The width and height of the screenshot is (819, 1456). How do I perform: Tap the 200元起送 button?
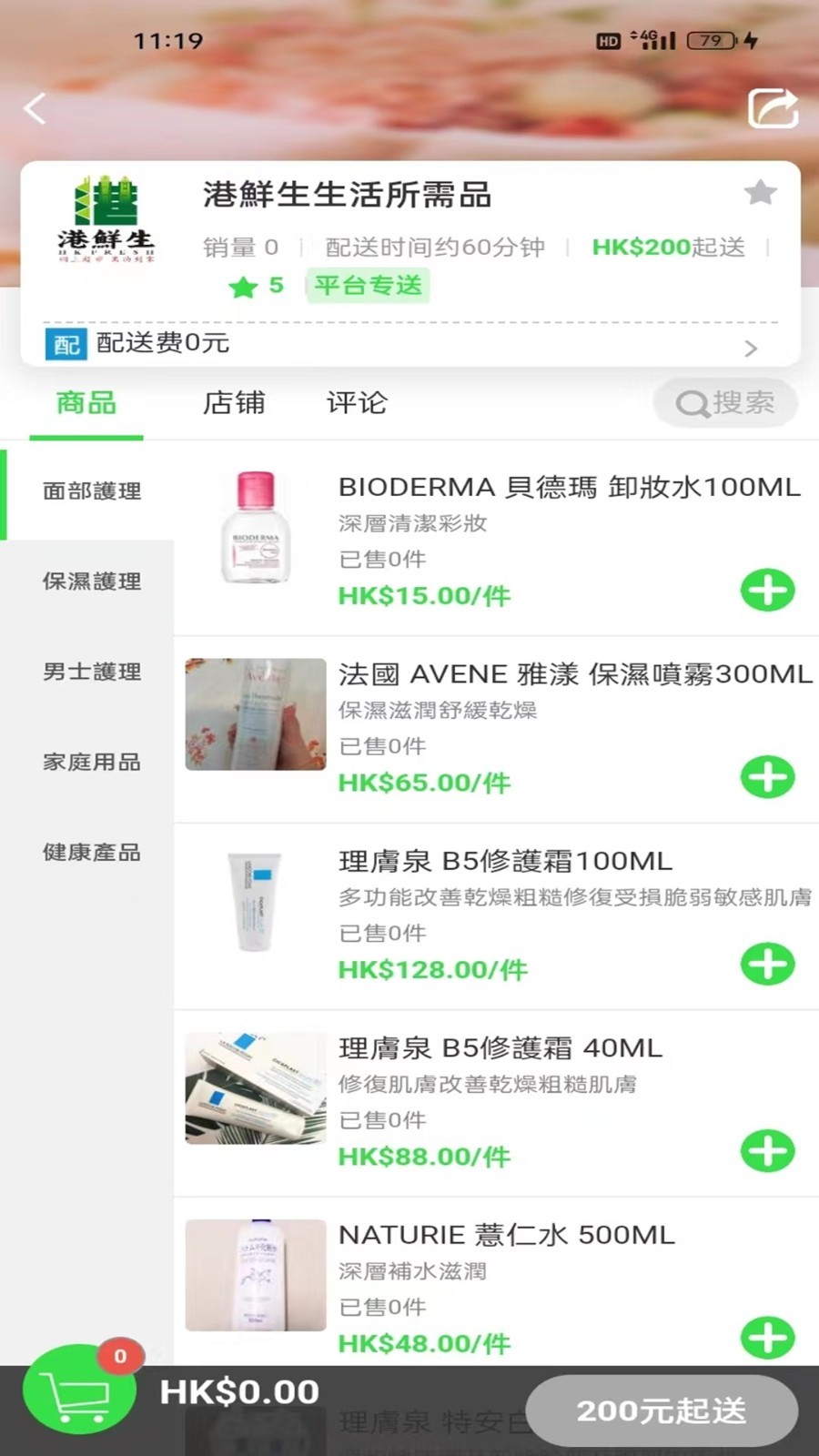661,1410
